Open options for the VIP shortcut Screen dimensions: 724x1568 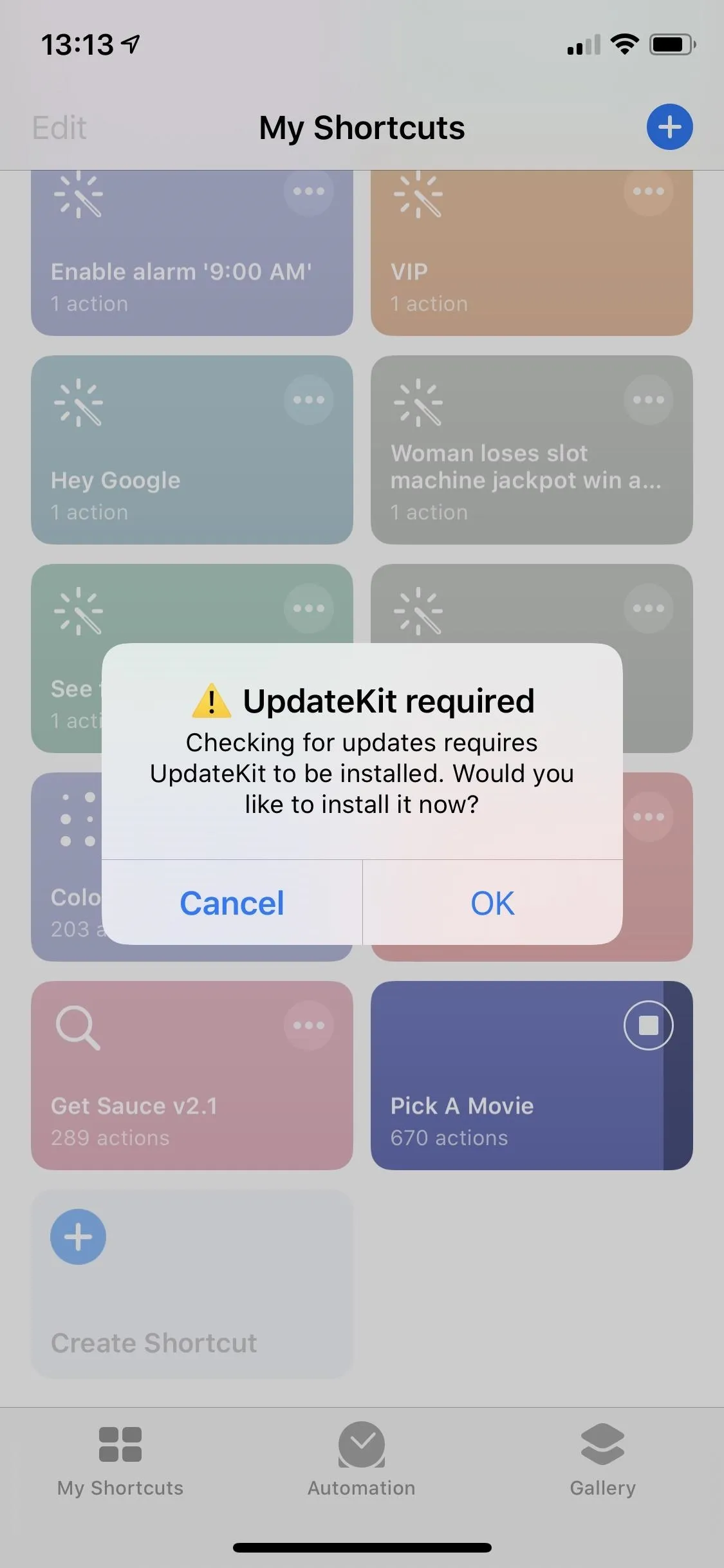(648, 191)
